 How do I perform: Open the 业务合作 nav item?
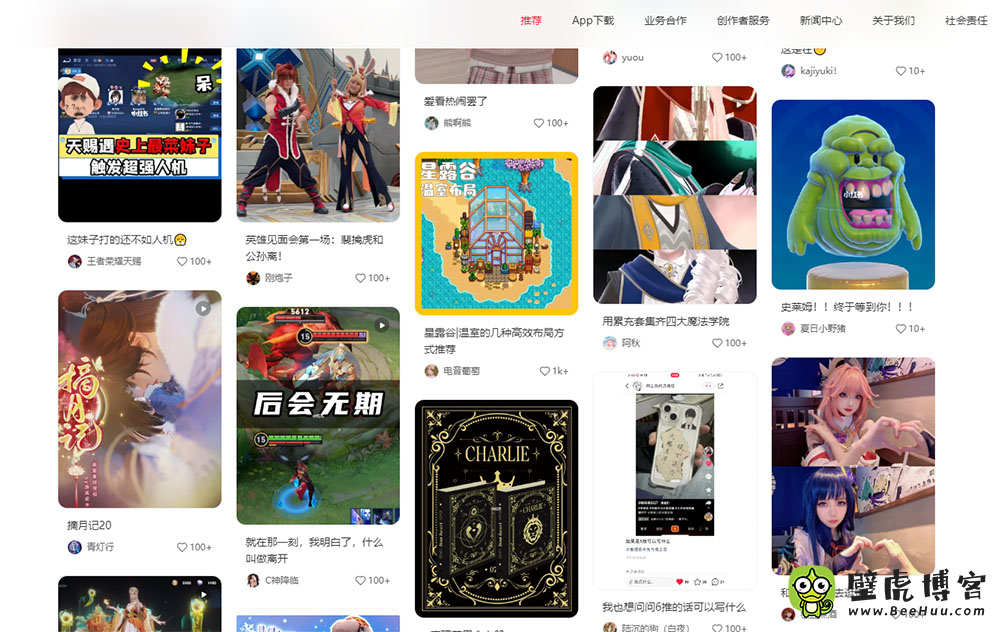tap(665, 20)
